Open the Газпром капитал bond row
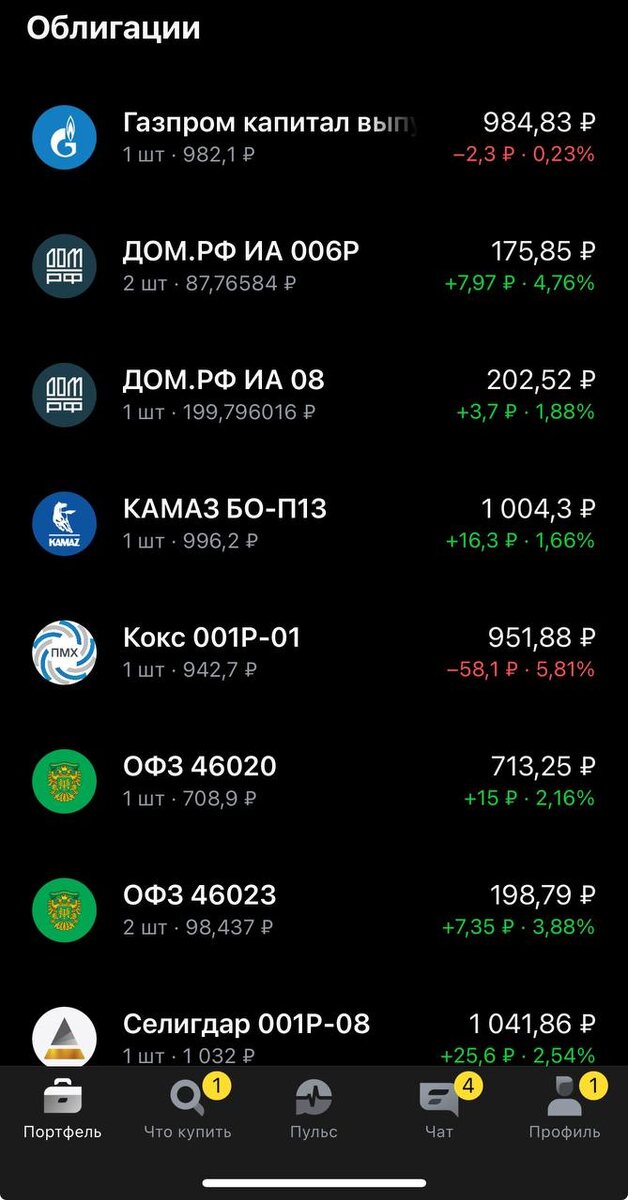This screenshot has height=1200, width=628. point(313,137)
